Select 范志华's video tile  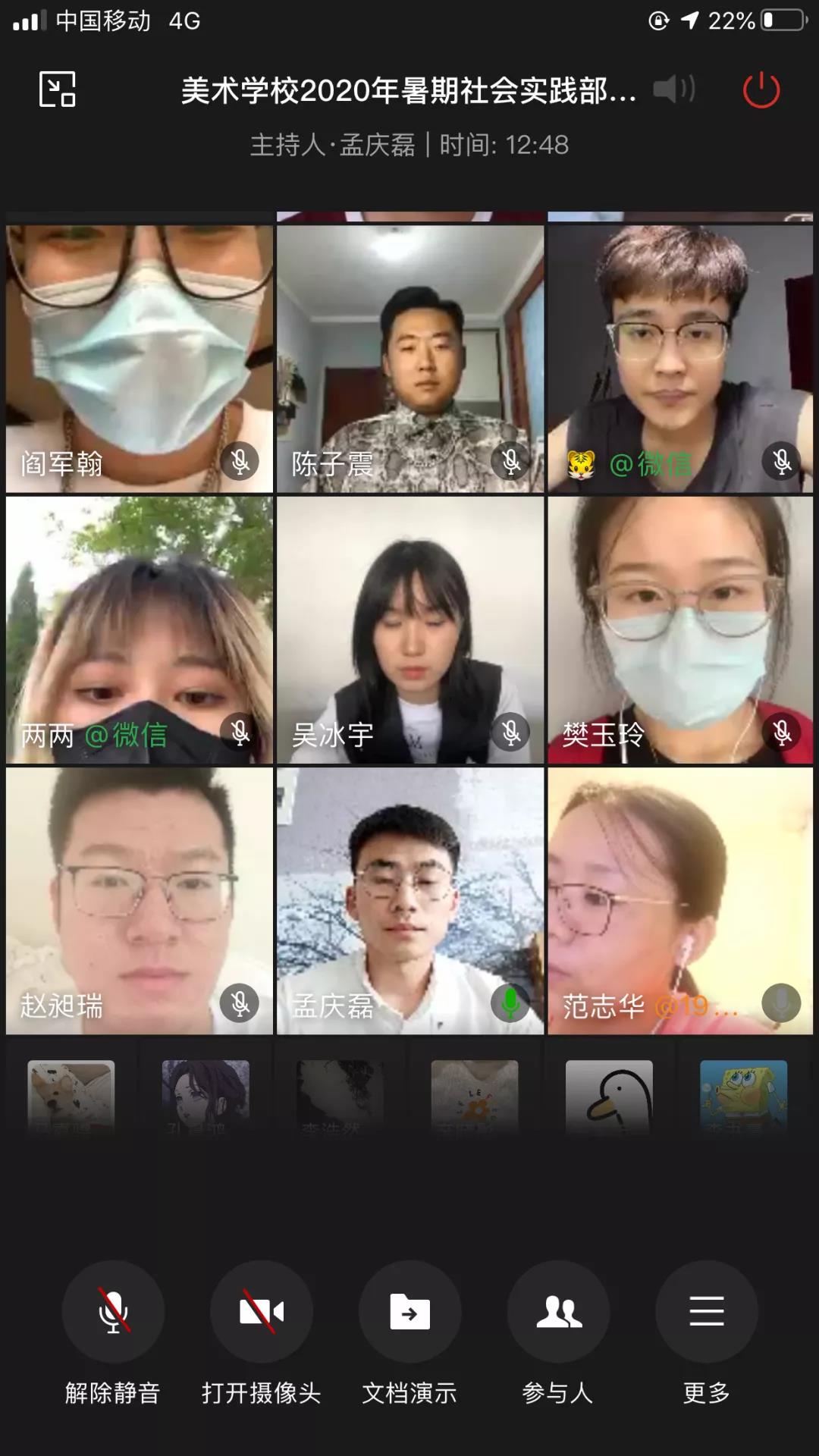click(680, 901)
